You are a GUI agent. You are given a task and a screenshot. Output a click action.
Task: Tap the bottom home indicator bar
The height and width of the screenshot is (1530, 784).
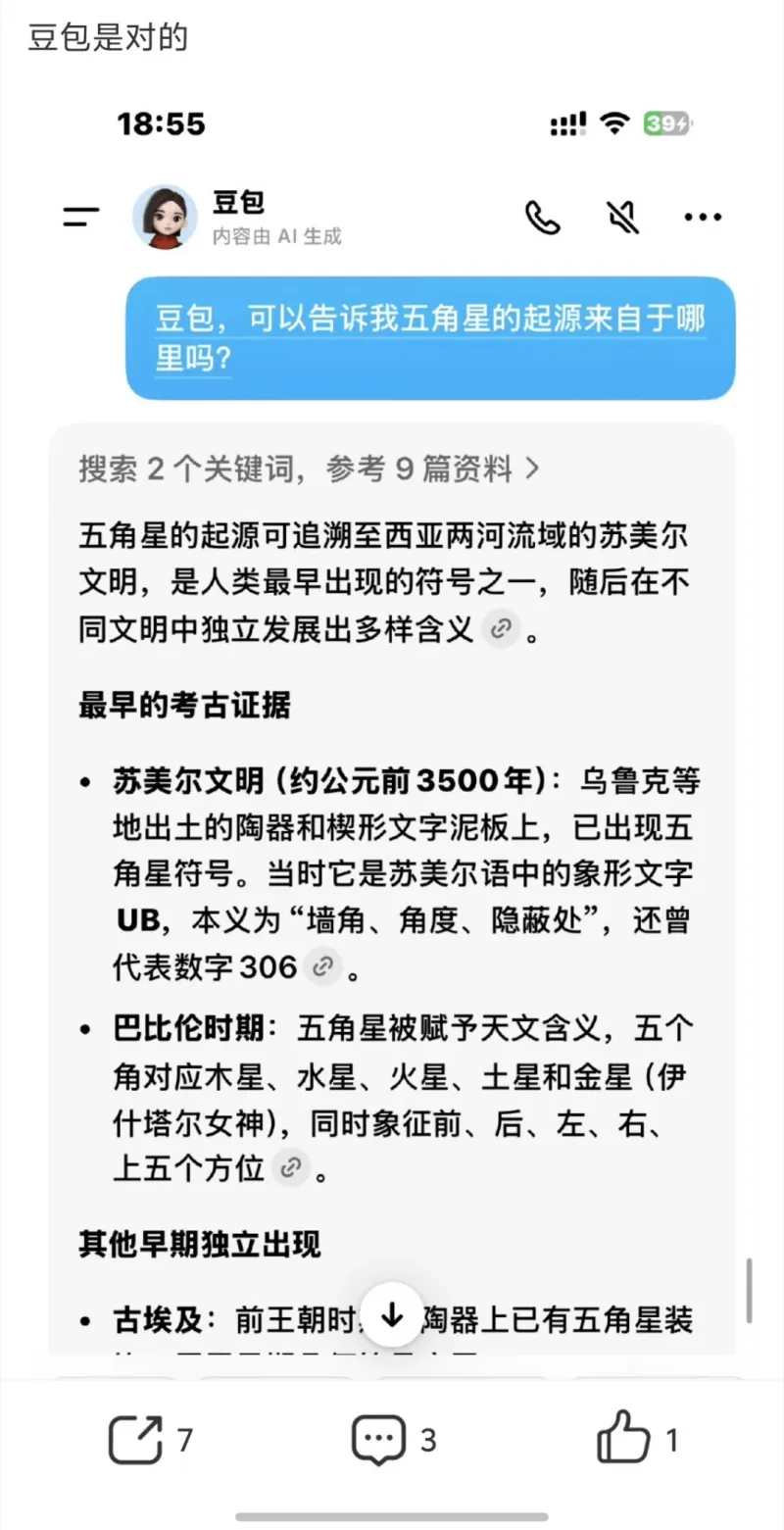pos(392,1513)
